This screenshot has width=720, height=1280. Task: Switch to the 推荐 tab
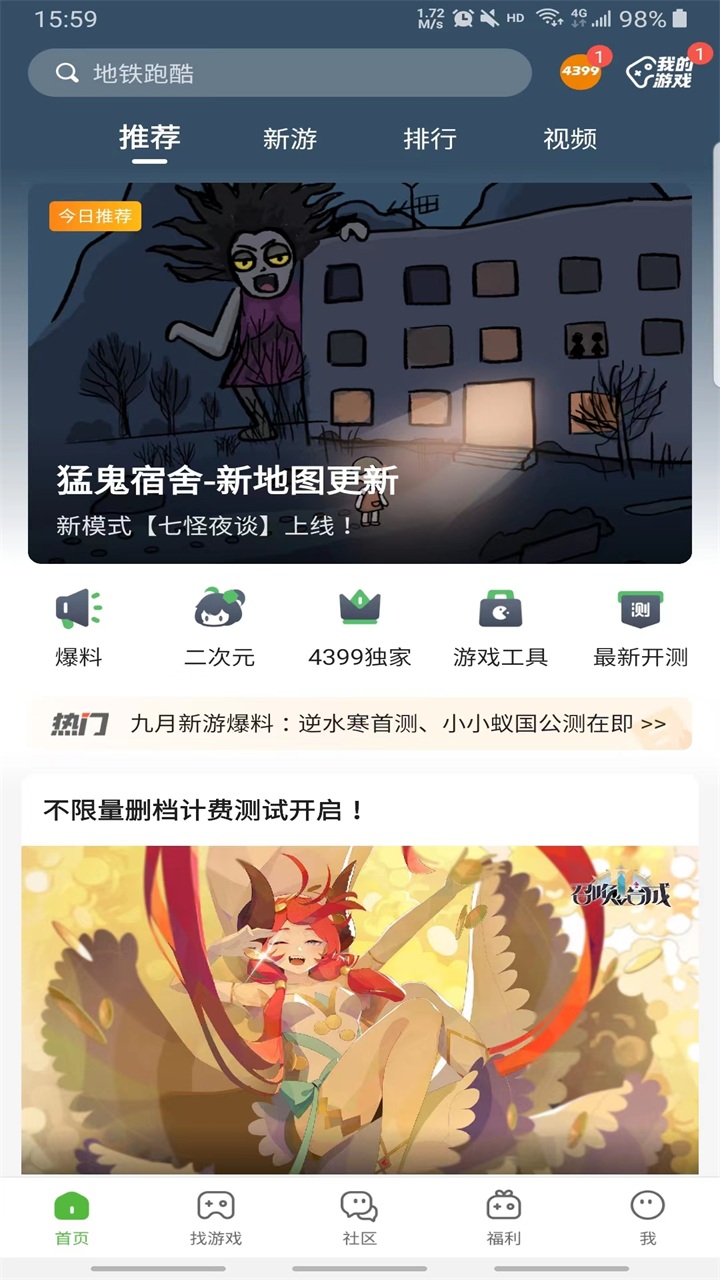click(149, 137)
